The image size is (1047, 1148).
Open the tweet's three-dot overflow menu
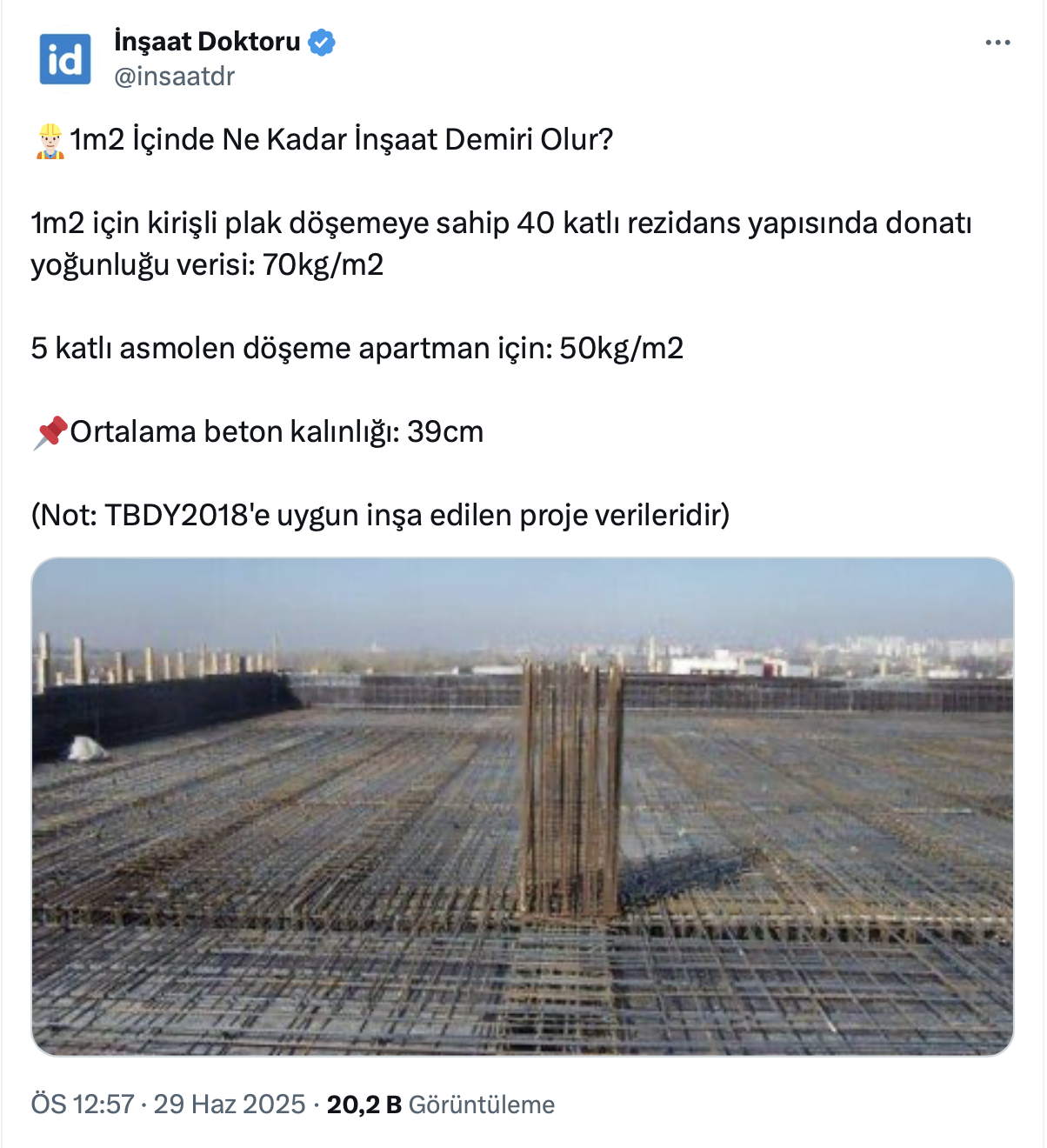click(x=997, y=43)
